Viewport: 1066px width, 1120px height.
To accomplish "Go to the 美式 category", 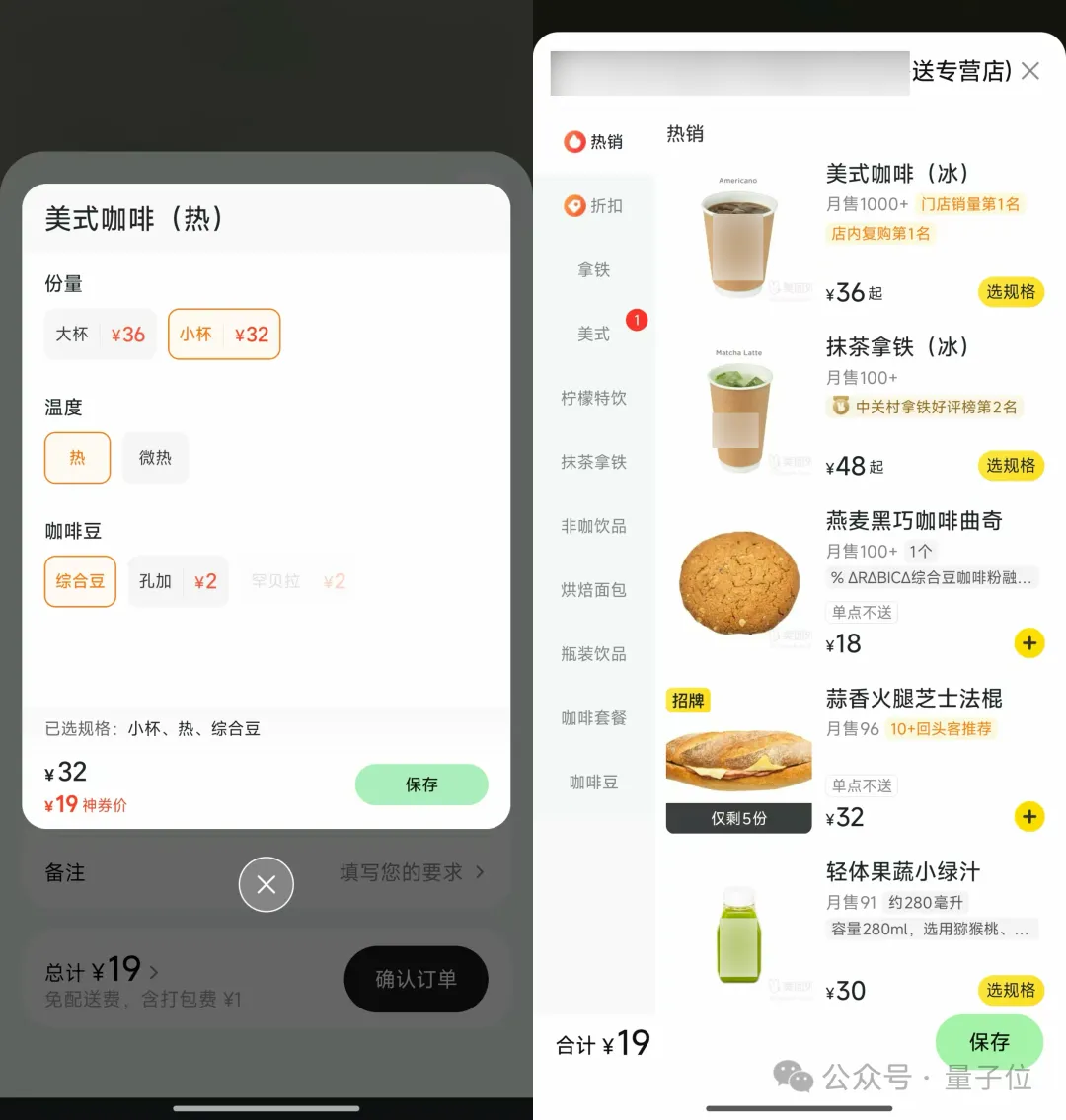I will (594, 334).
